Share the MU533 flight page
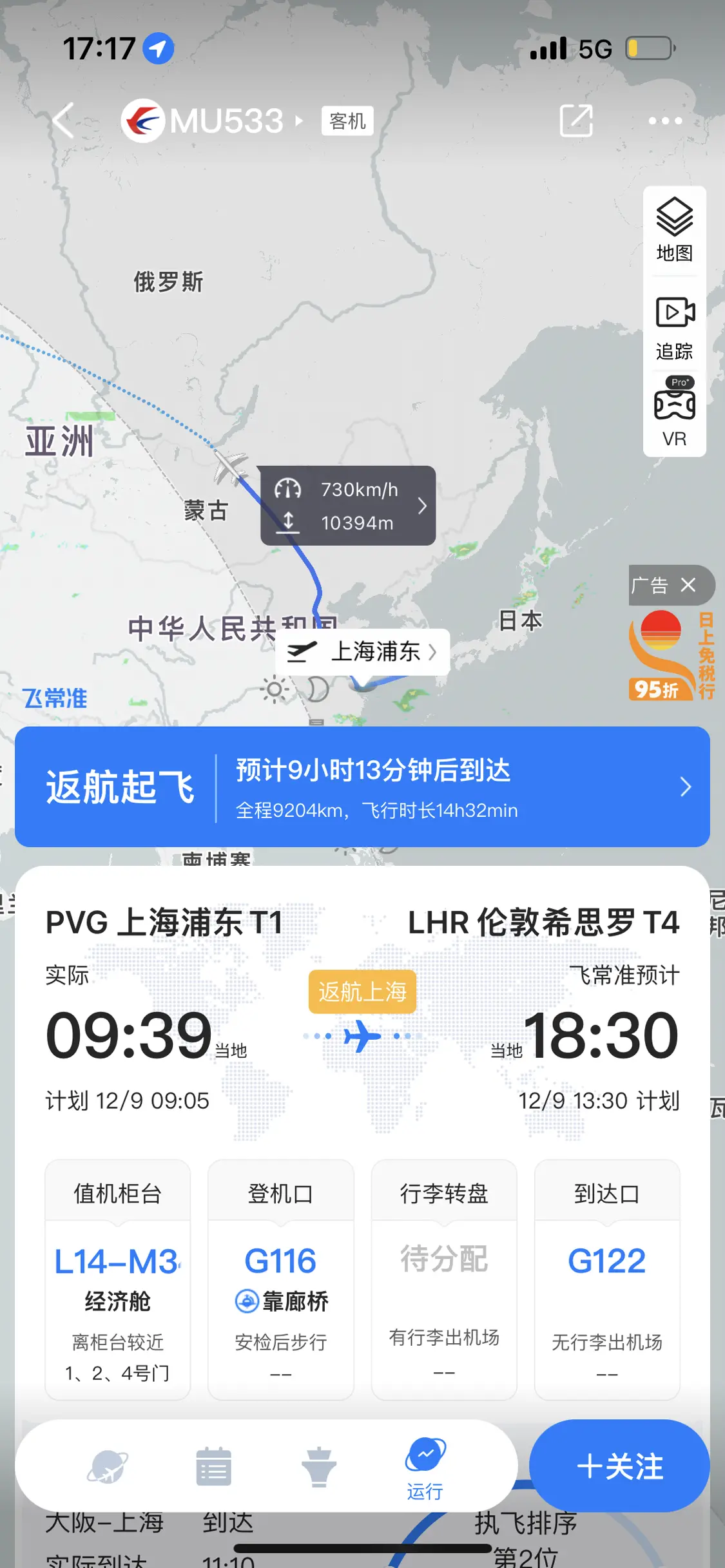 (575, 120)
